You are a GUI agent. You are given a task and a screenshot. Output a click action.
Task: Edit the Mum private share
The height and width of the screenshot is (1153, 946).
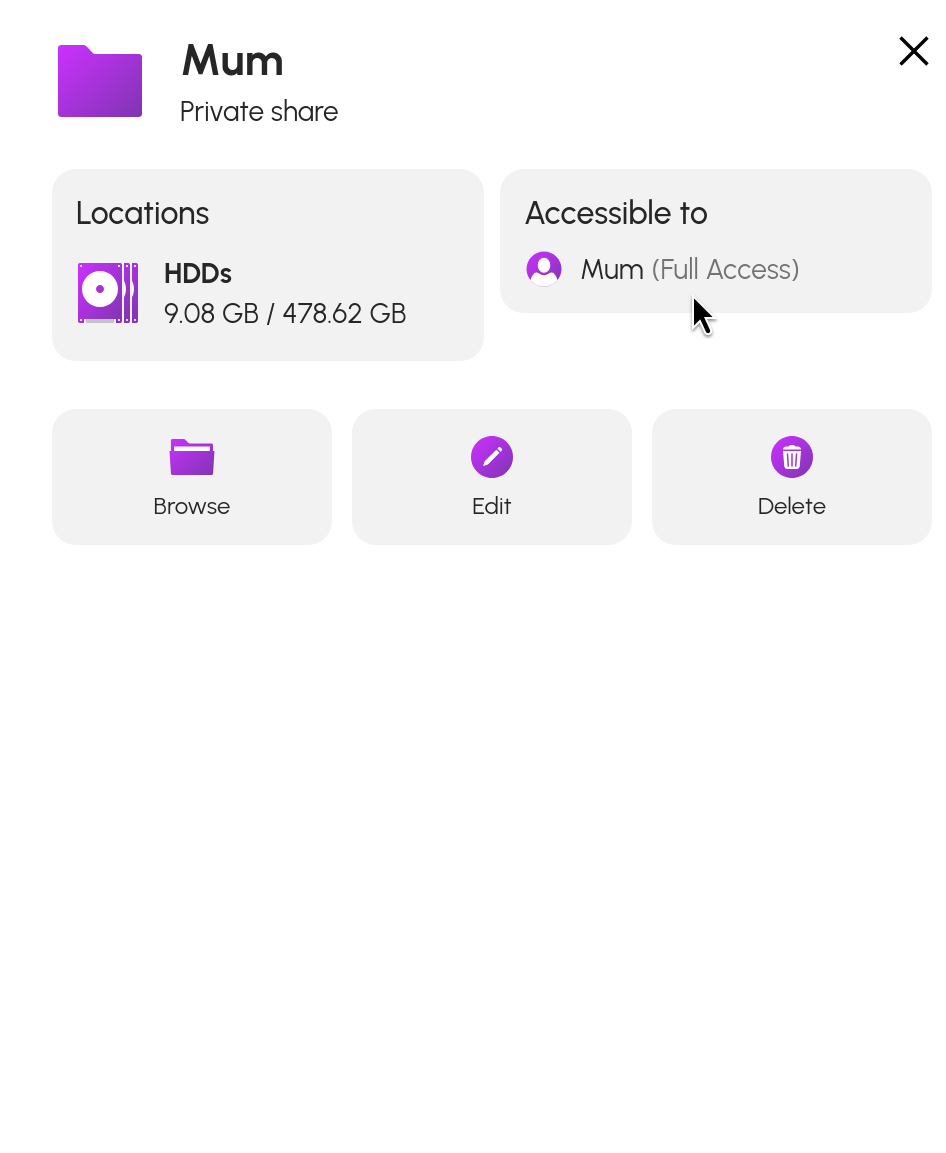click(x=492, y=476)
